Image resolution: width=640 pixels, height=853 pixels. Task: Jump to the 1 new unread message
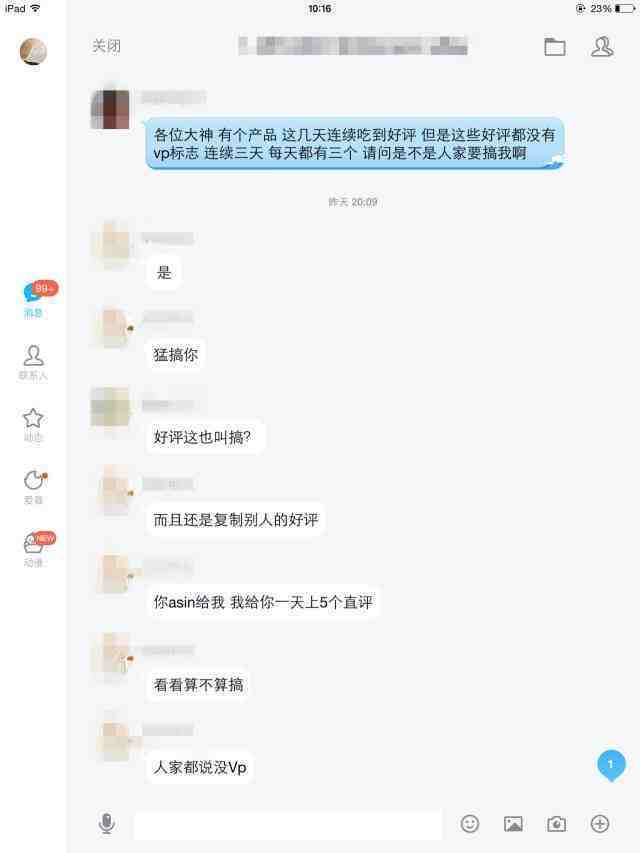[610, 766]
